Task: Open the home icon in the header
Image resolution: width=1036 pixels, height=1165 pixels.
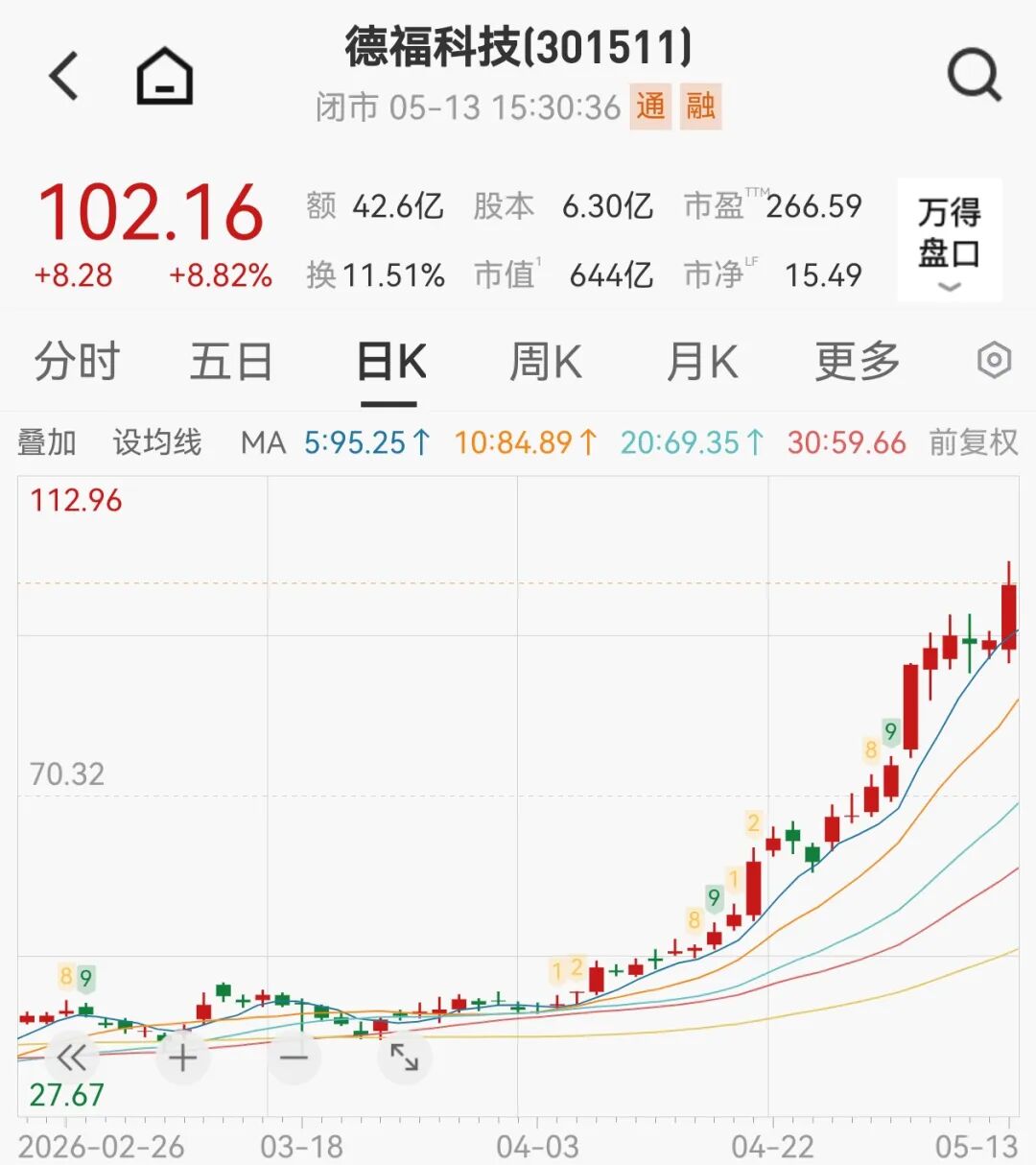Action: click(x=165, y=76)
